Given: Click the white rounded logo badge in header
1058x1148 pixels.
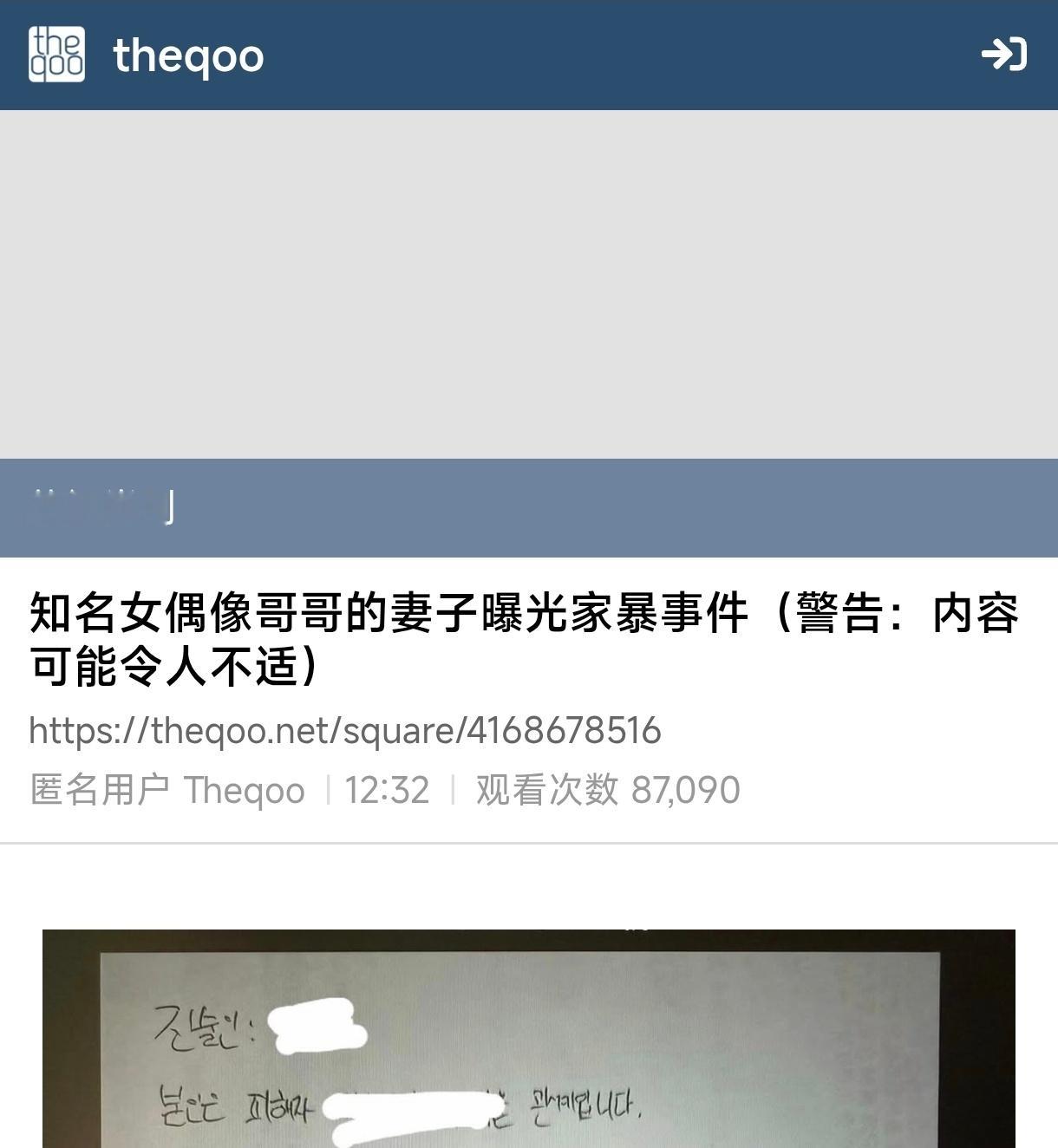Looking at the screenshot, I should pyautogui.click(x=55, y=55).
